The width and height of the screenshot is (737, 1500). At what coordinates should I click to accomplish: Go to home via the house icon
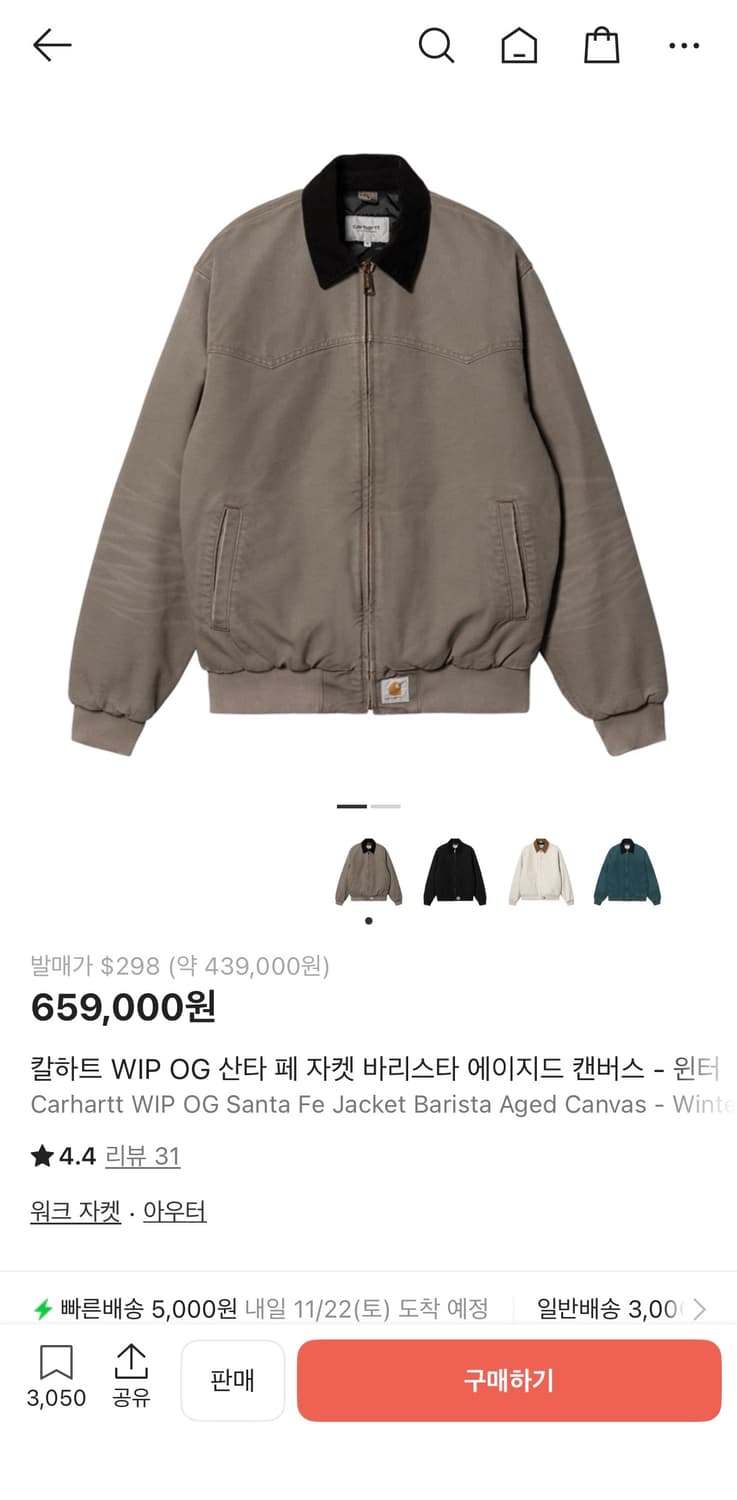click(x=518, y=45)
